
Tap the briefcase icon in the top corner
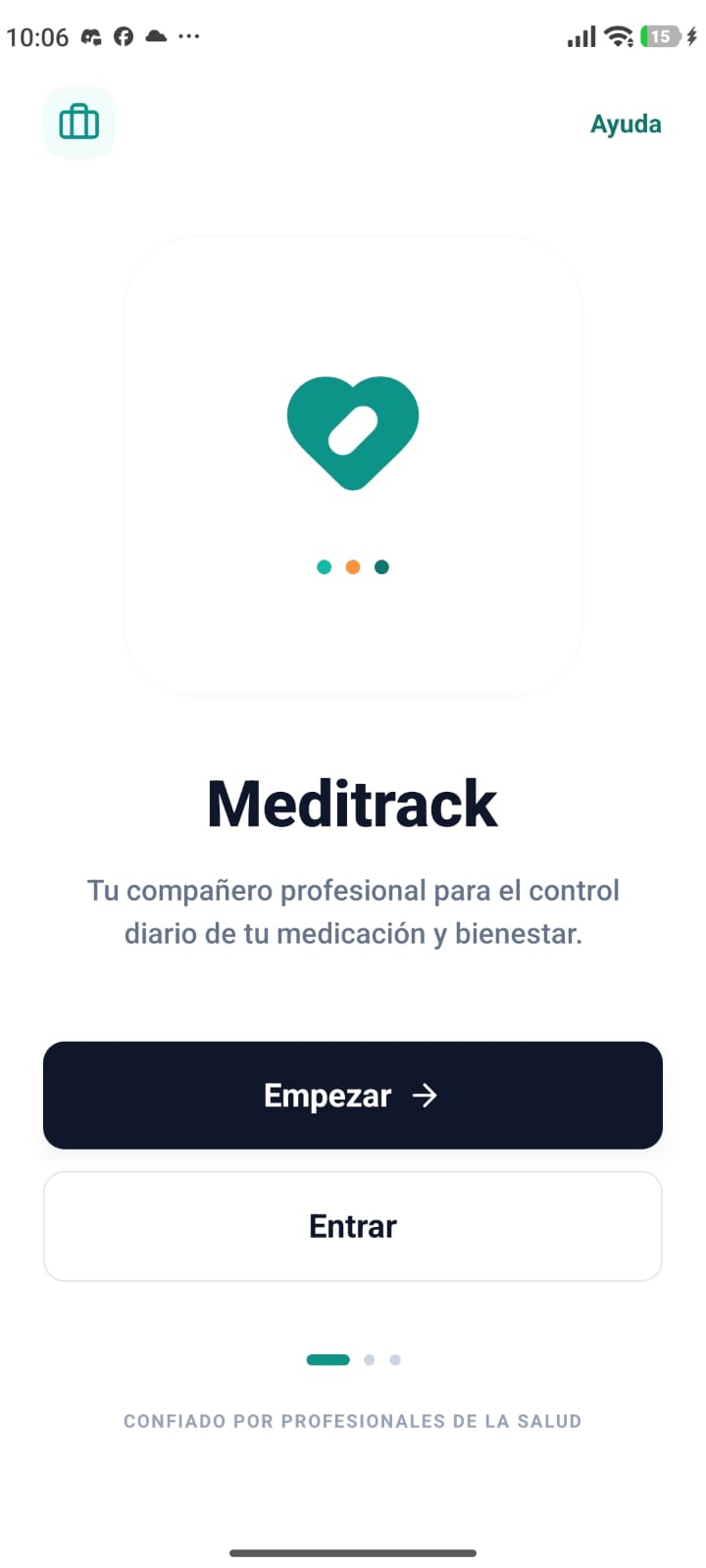click(79, 123)
